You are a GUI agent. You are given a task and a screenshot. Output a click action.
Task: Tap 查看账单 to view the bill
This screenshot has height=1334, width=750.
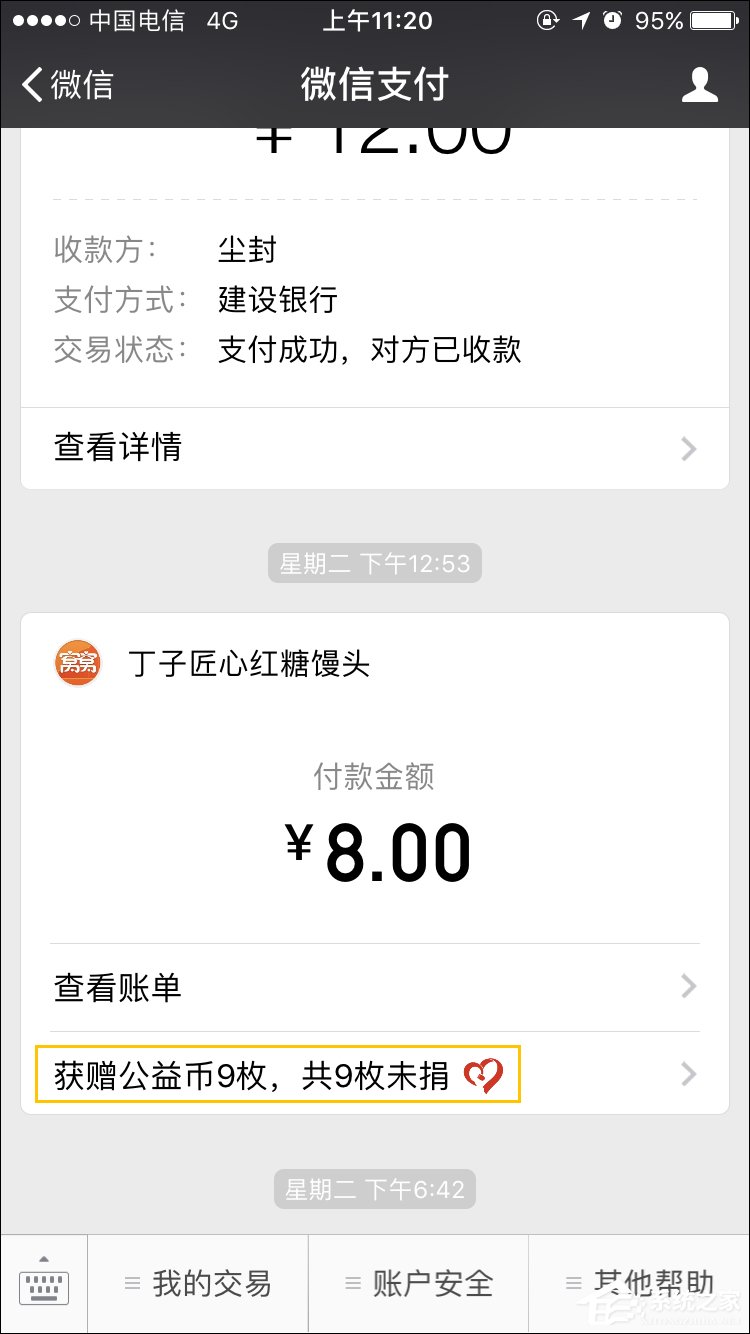[x=117, y=987]
